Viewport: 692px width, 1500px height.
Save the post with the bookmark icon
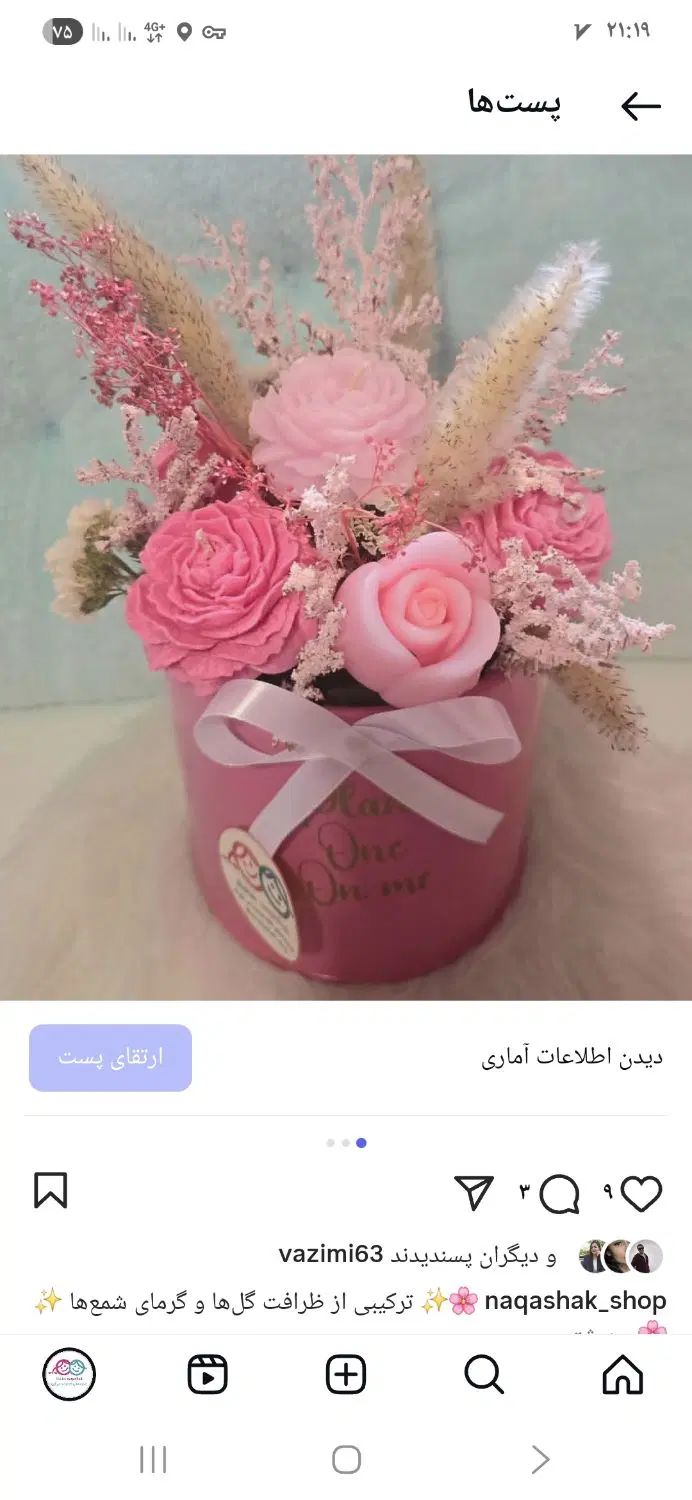pos(50,1191)
